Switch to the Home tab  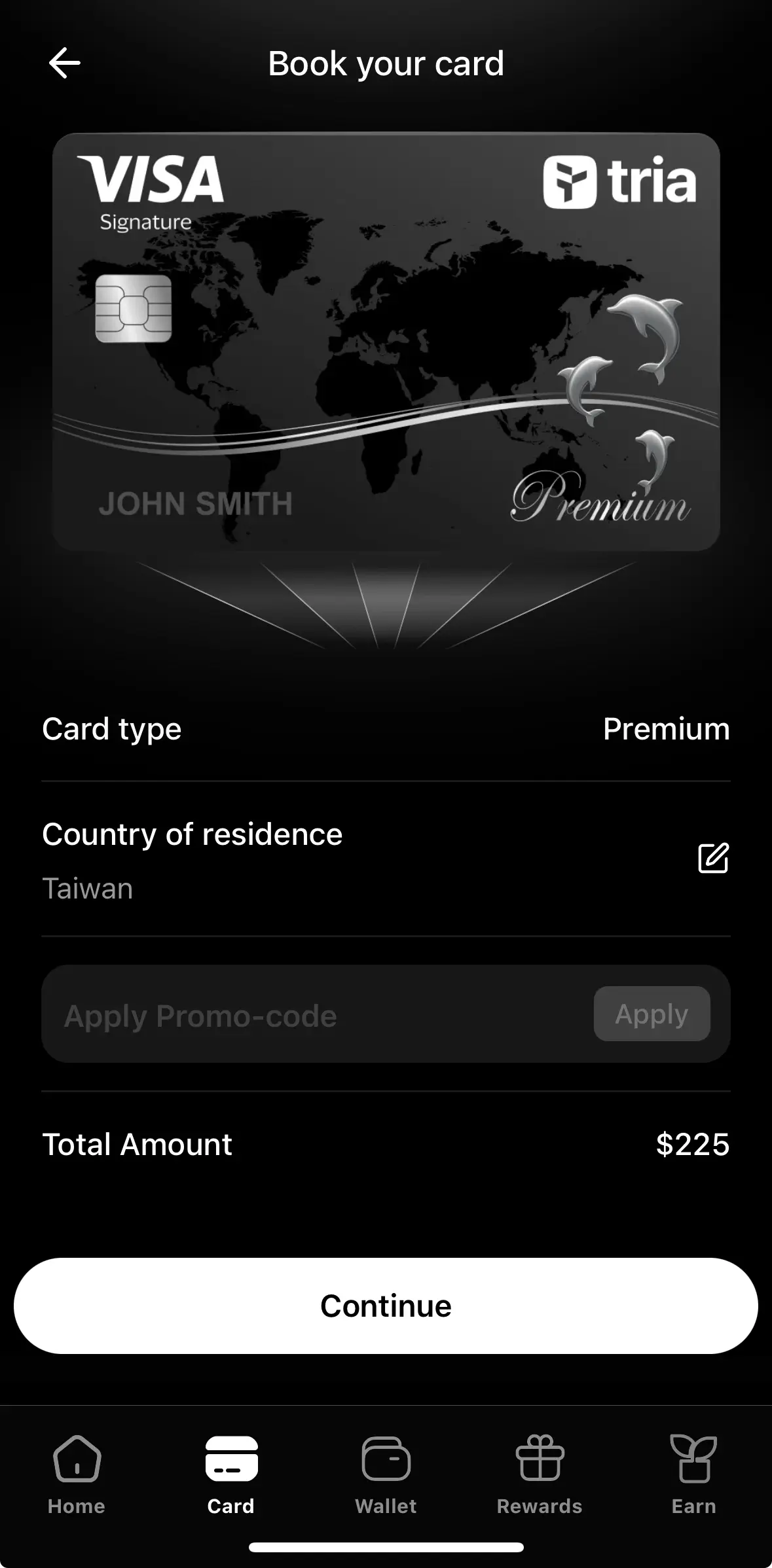pos(77,1473)
